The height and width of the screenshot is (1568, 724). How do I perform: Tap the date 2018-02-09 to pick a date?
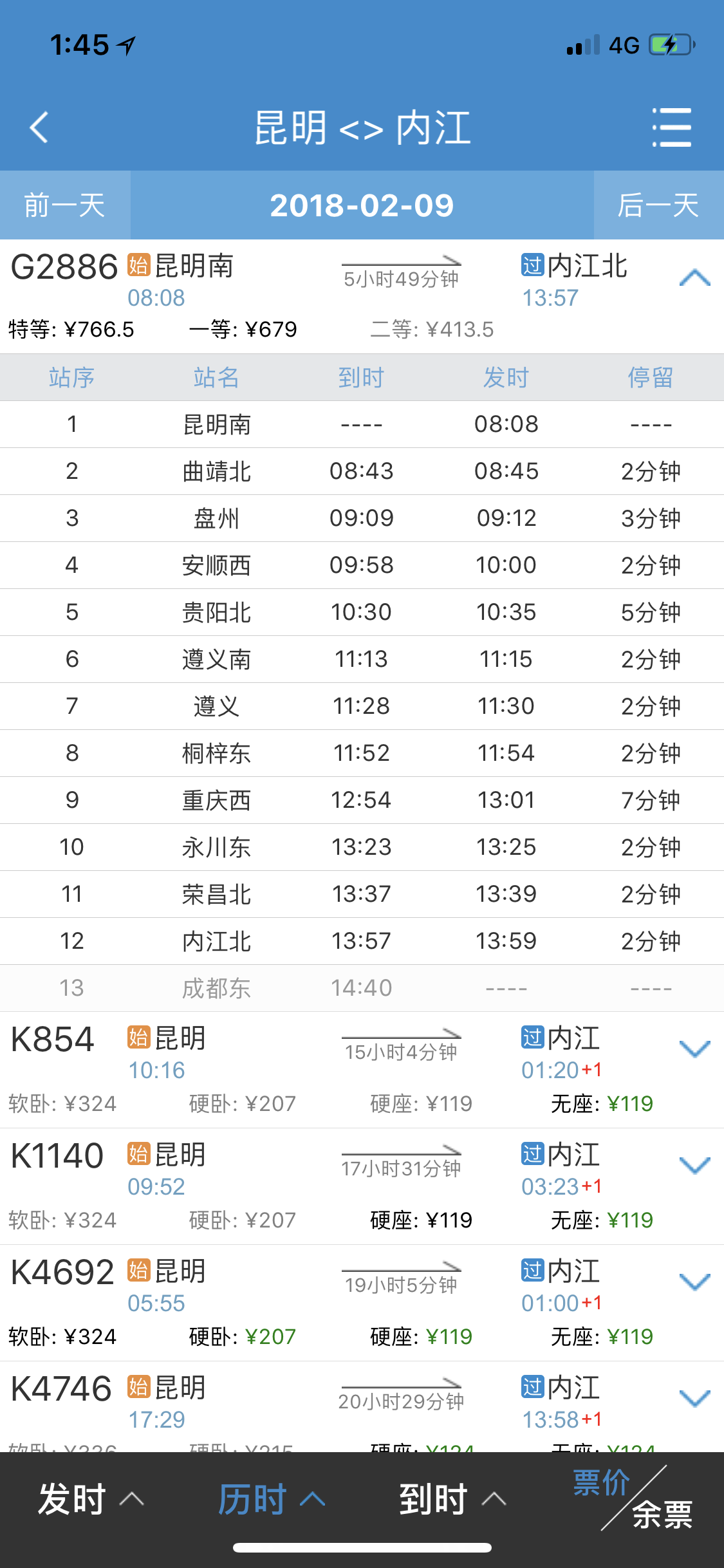point(362,205)
